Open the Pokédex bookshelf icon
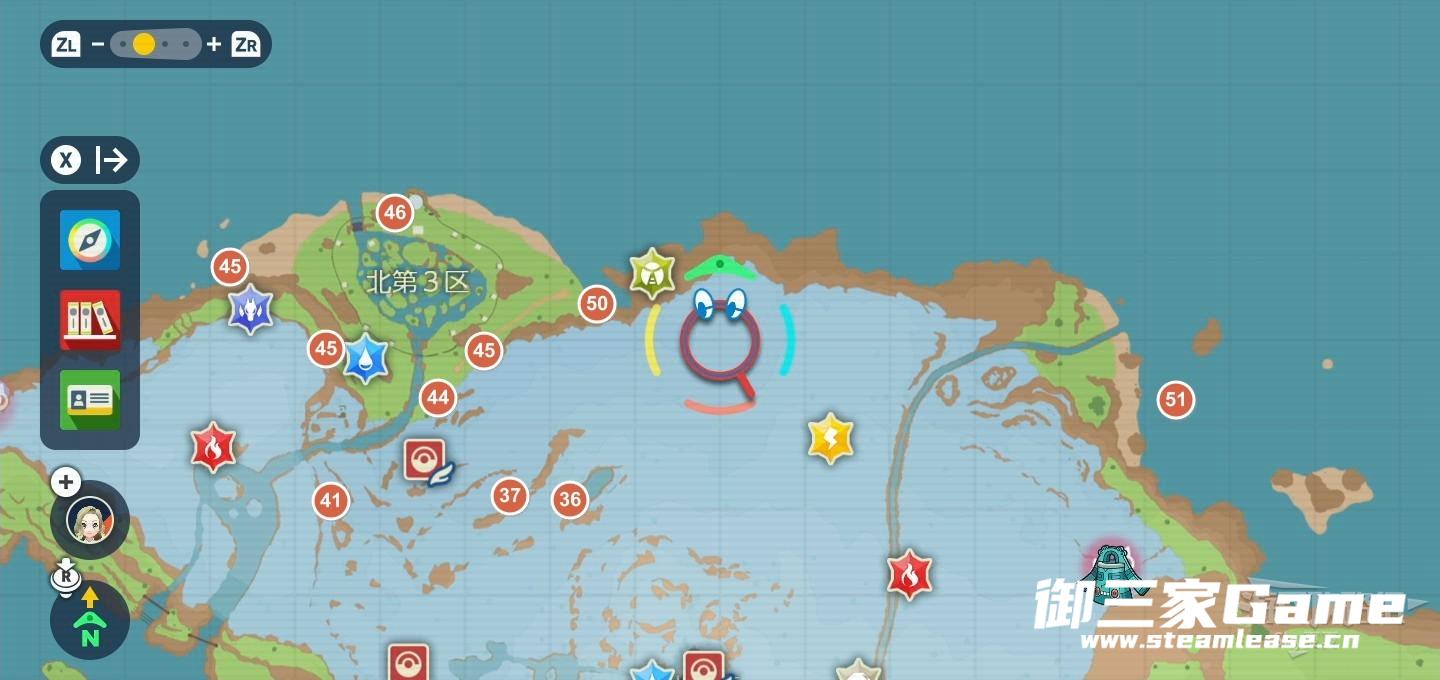 coord(90,320)
